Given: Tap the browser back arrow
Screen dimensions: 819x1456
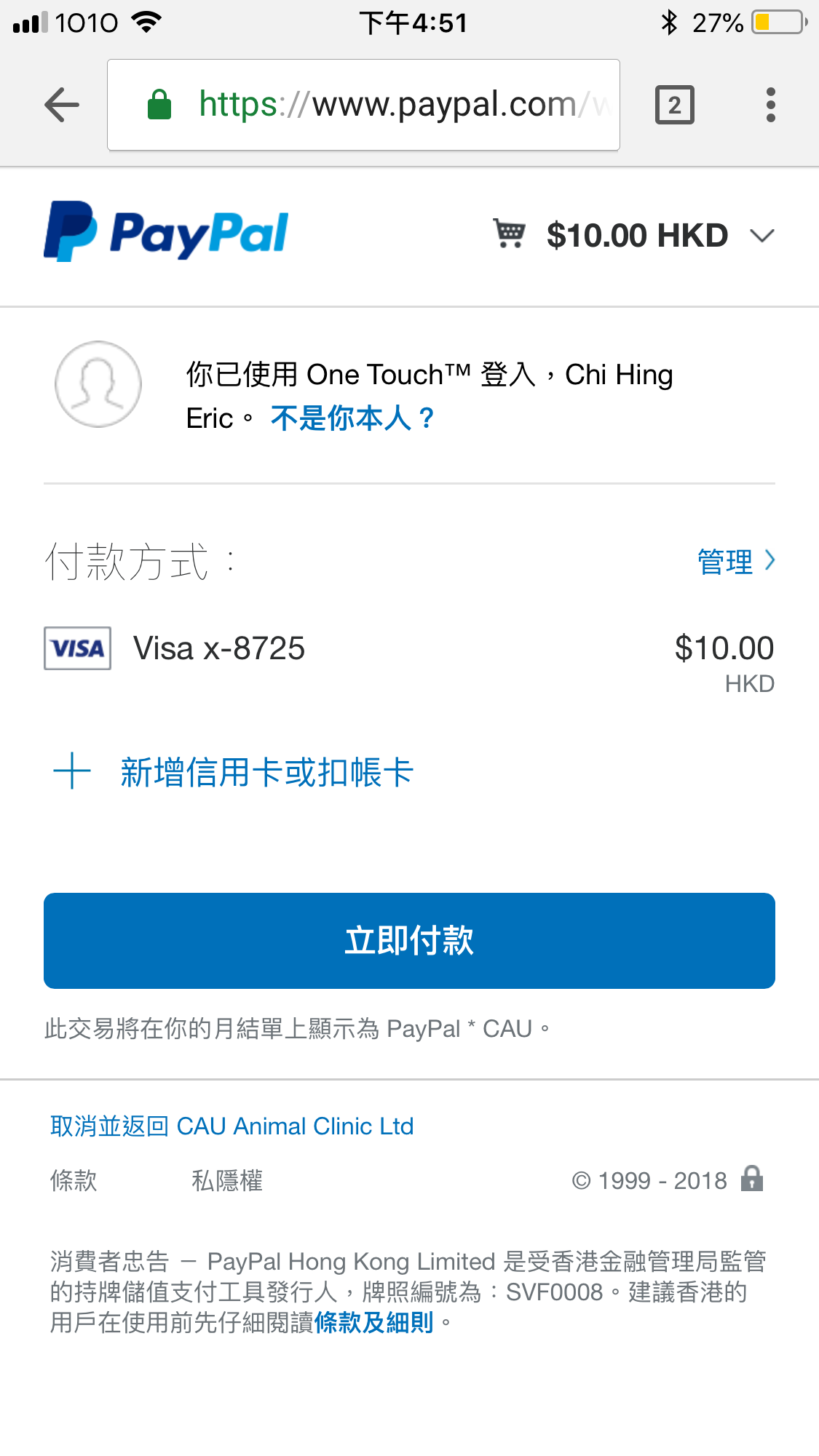Looking at the screenshot, I should click(62, 106).
